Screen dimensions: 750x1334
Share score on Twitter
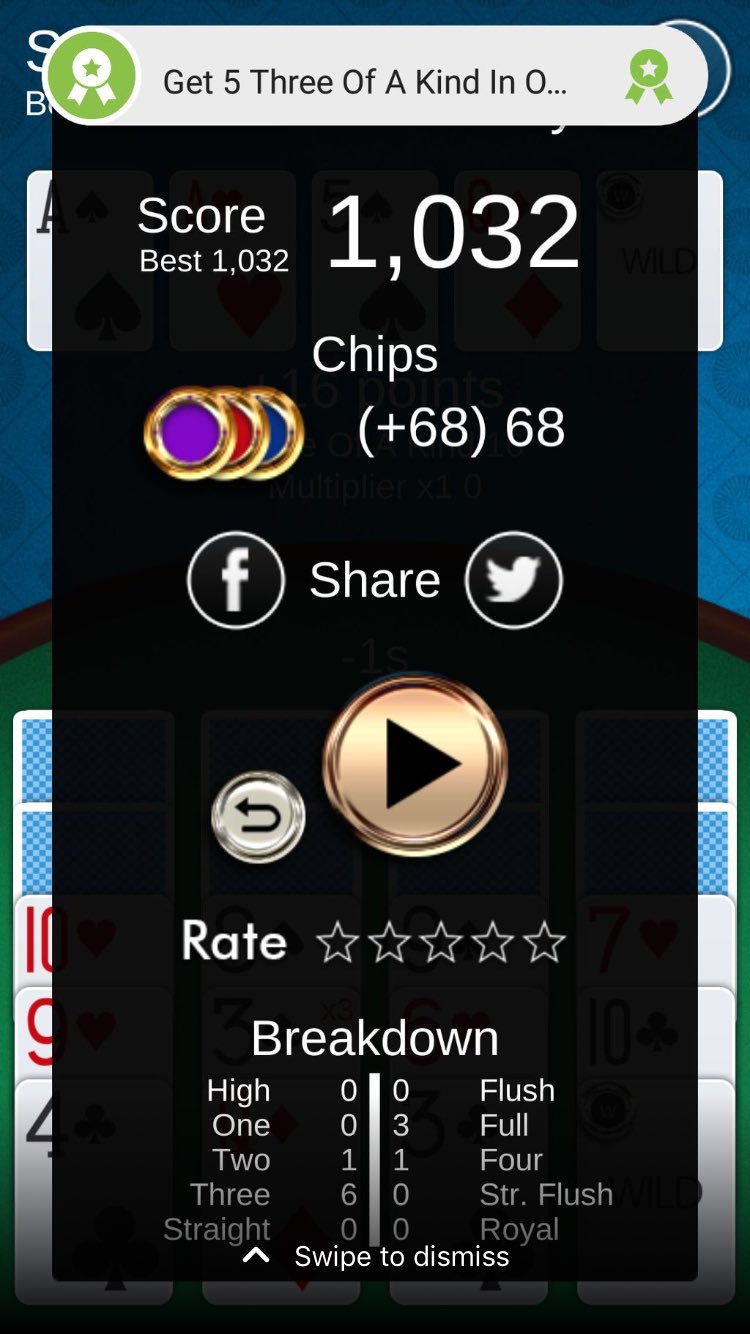pyautogui.click(x=513, y=580)
